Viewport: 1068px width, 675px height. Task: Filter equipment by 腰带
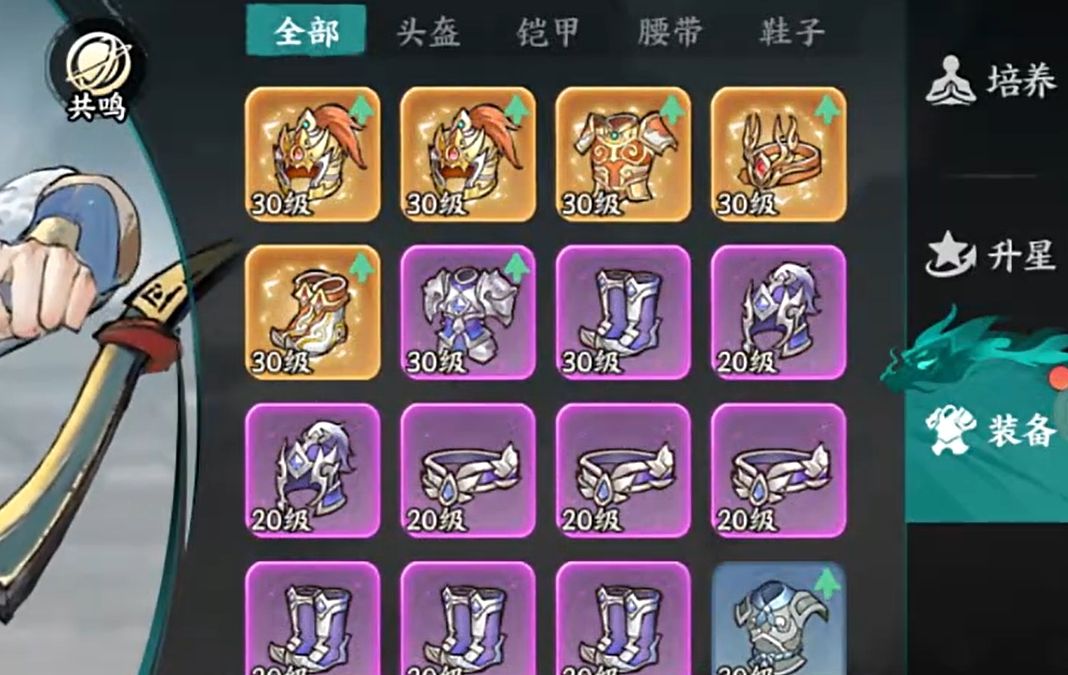pos(670,30)
